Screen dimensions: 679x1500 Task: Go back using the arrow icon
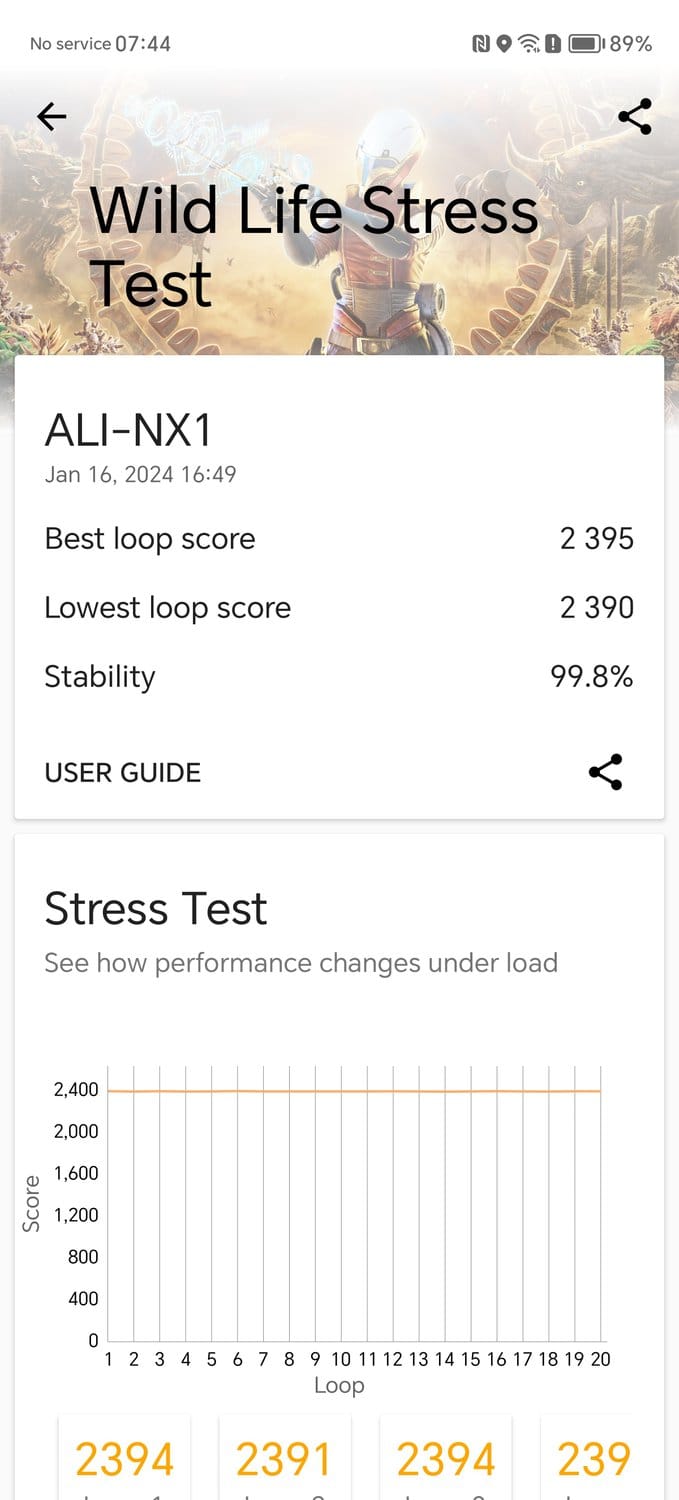[x=51, y=117]
